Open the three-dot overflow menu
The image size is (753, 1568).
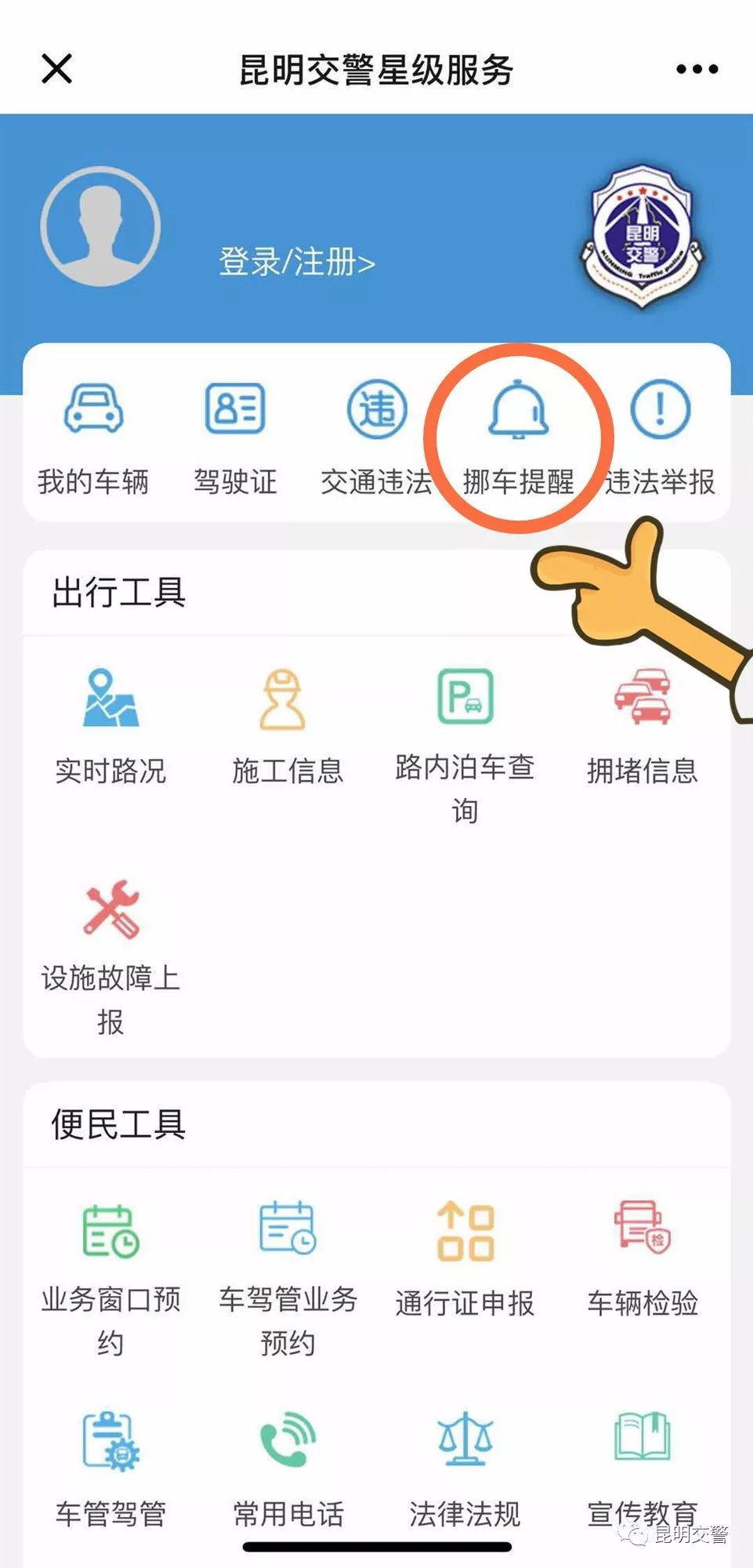697,69
